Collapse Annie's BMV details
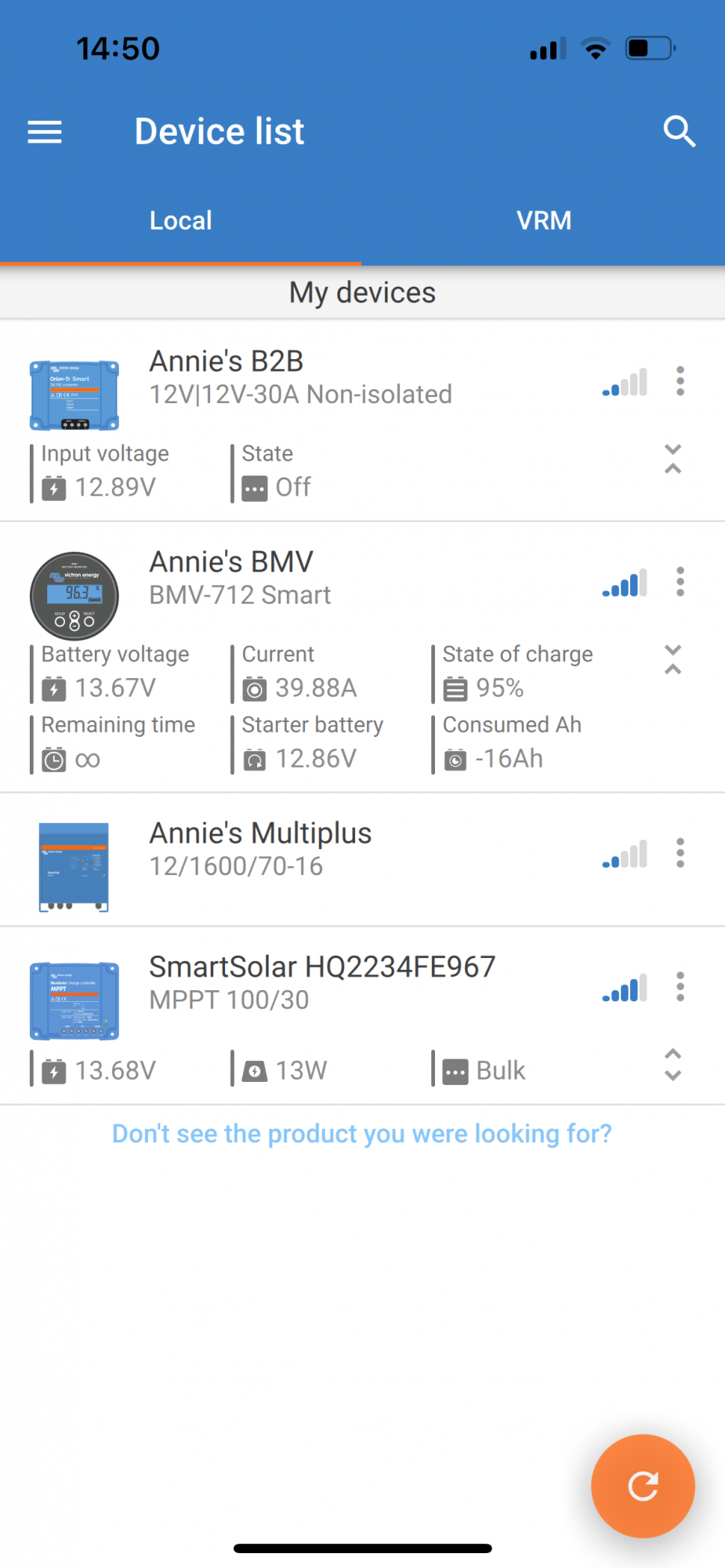Image resolution: width=725 pixels, height=1568 pixels. click(672, 660)
